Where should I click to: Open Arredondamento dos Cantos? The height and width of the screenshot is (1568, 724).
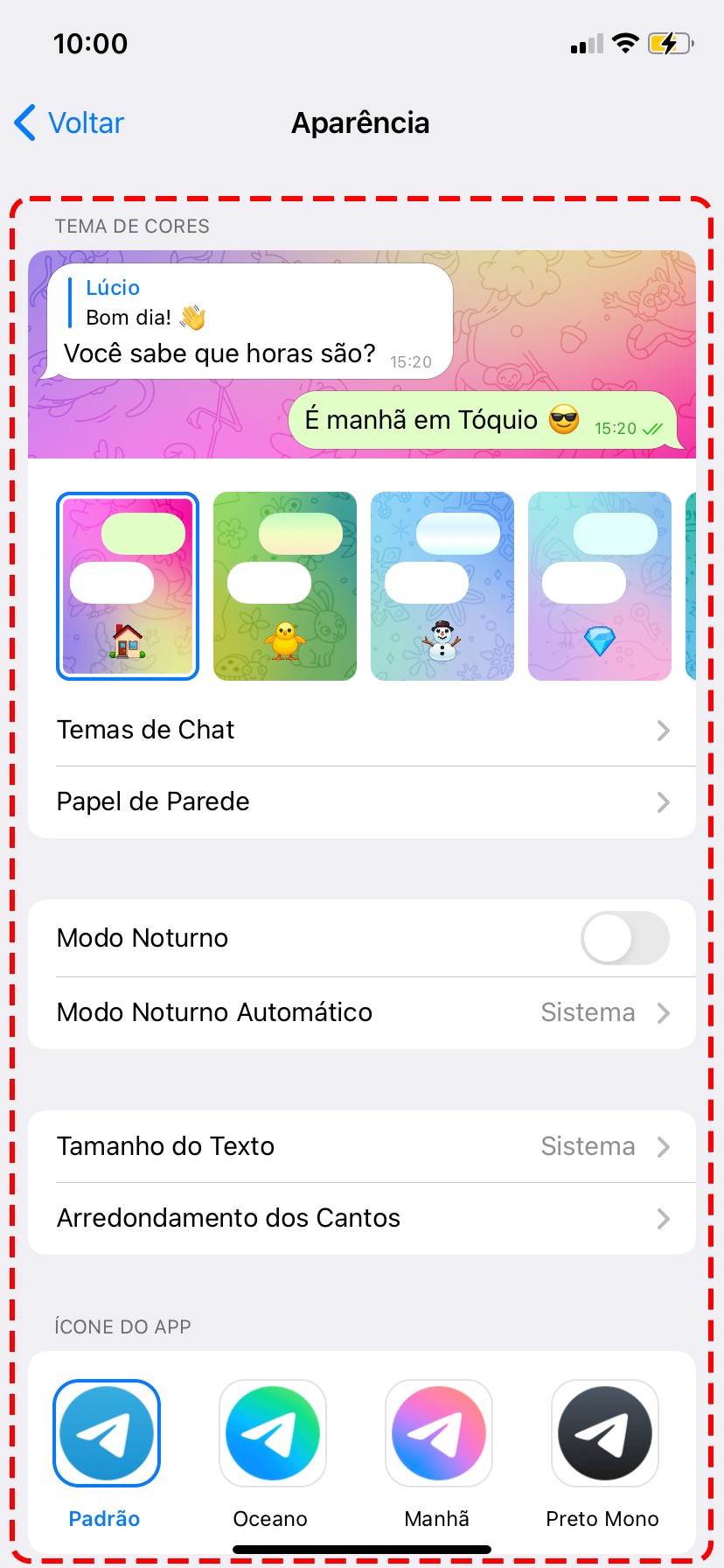(x=362, y=1218)
